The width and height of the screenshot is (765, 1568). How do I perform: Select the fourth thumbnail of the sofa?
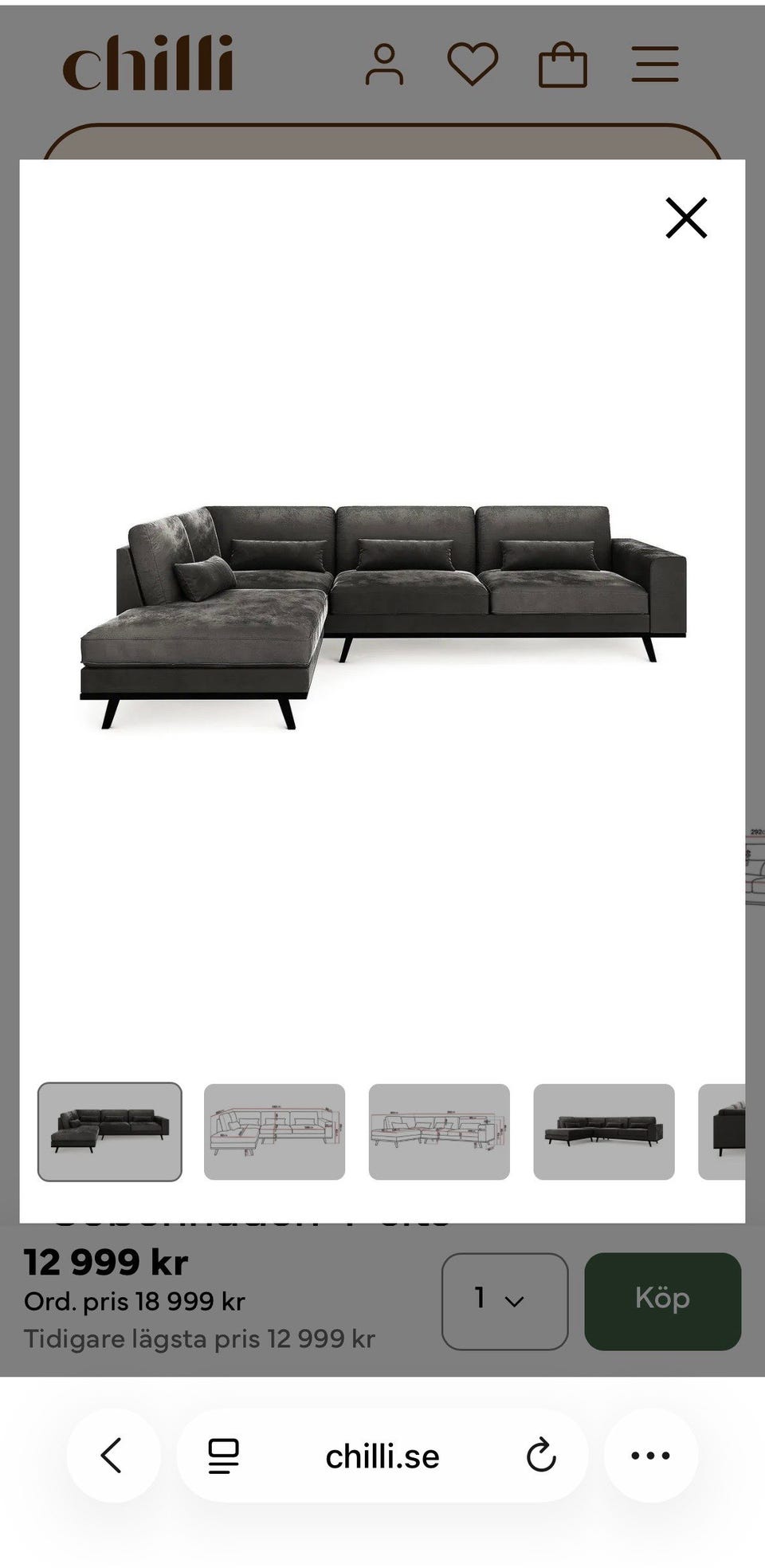coord(604,1131)
